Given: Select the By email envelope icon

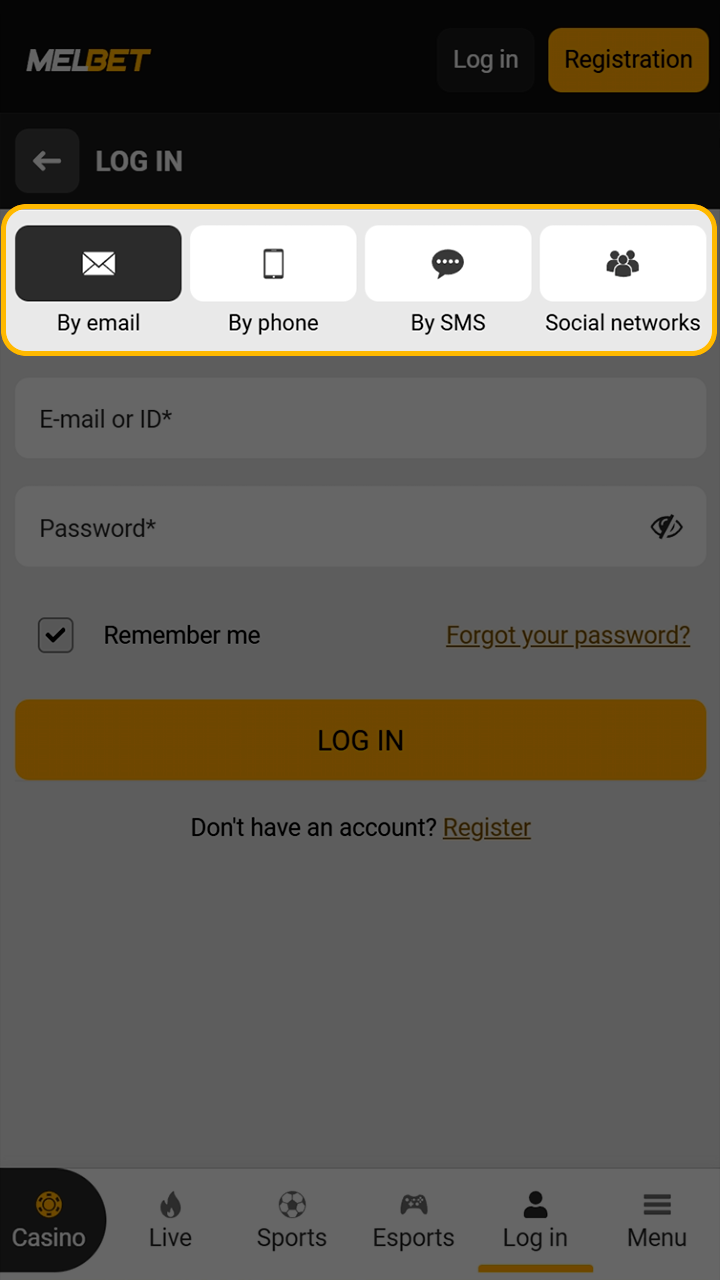Looking at the screenshot, I should pyautogui.click(x=98, y=263).
